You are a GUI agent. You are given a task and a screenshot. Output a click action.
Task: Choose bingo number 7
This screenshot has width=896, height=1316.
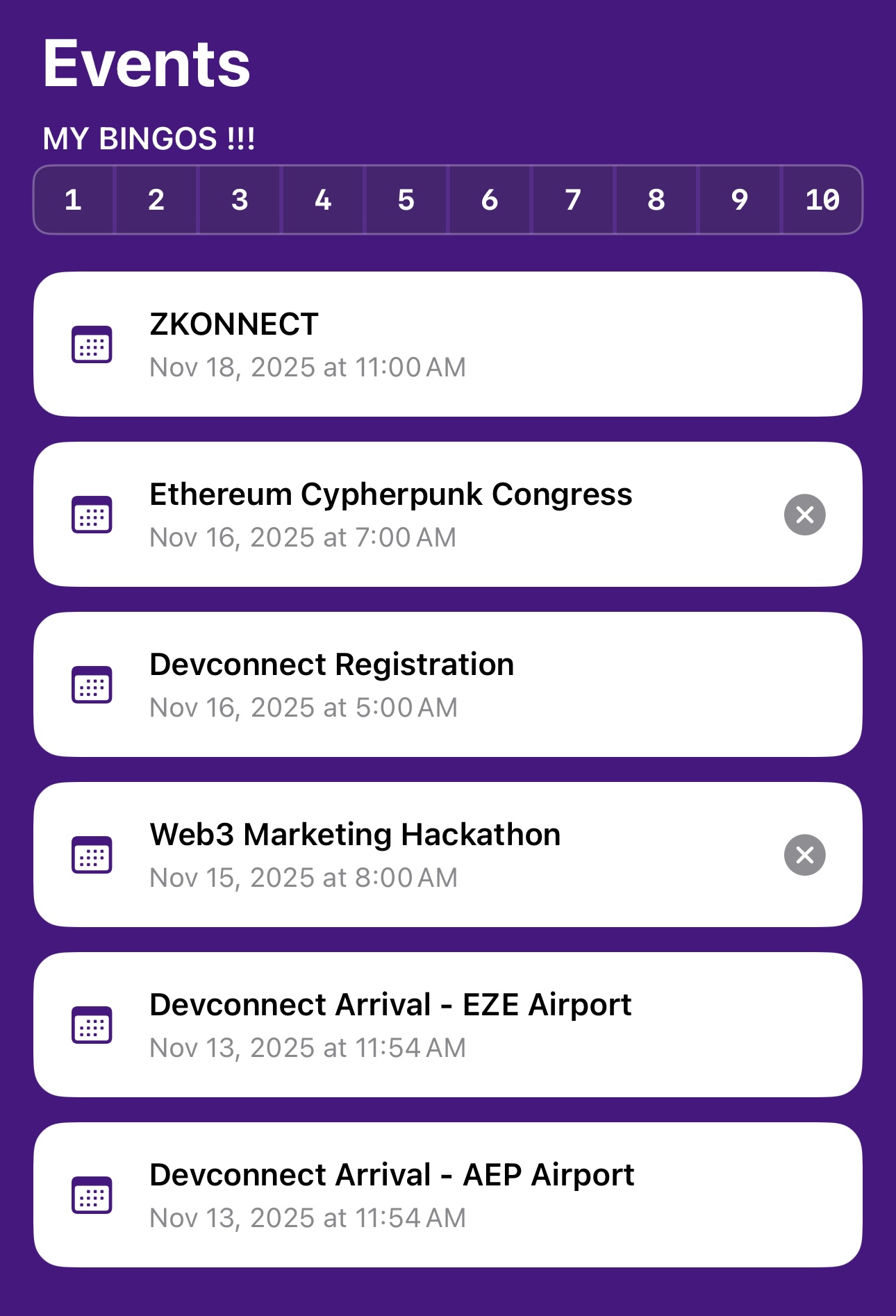(573, 200)
